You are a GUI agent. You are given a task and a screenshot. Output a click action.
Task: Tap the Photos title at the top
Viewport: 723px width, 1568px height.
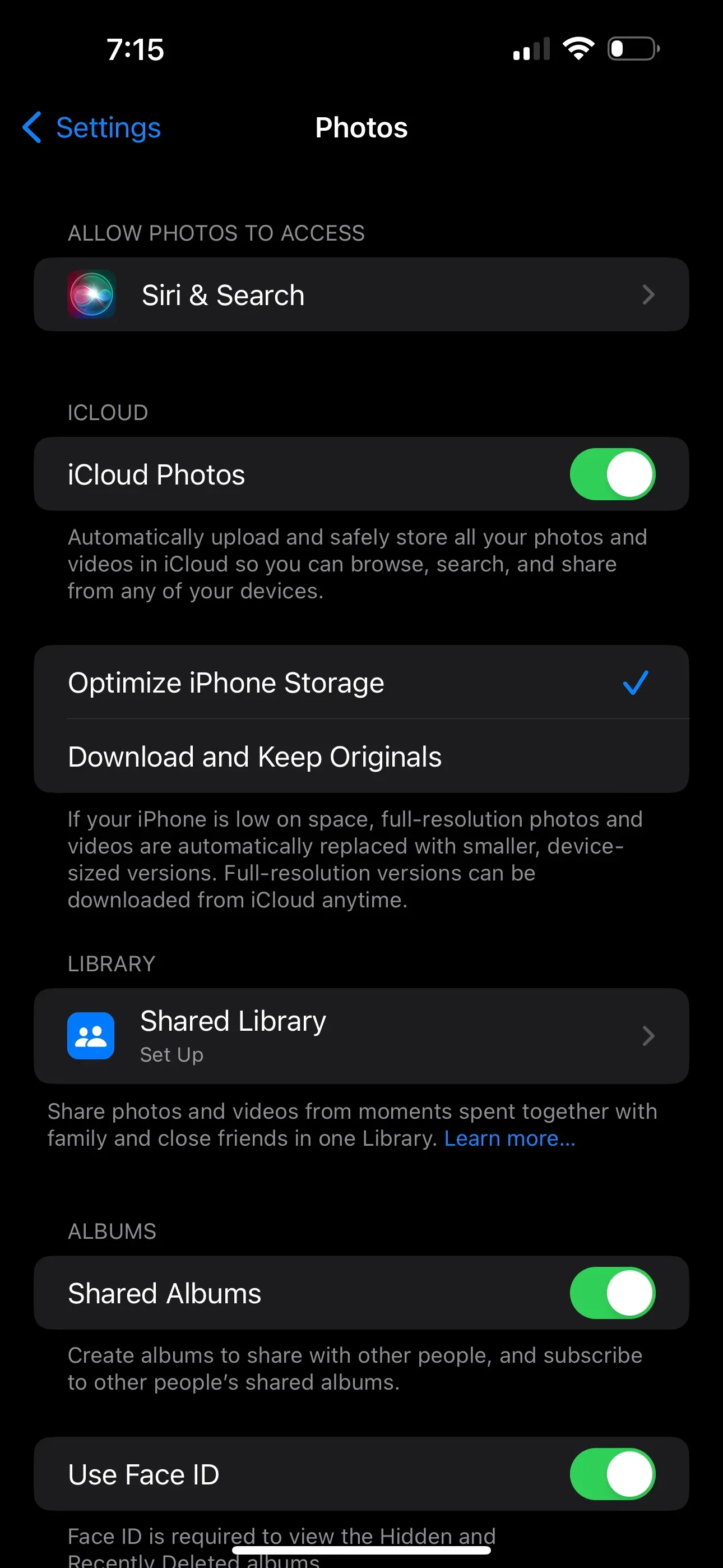coord(361,128)
